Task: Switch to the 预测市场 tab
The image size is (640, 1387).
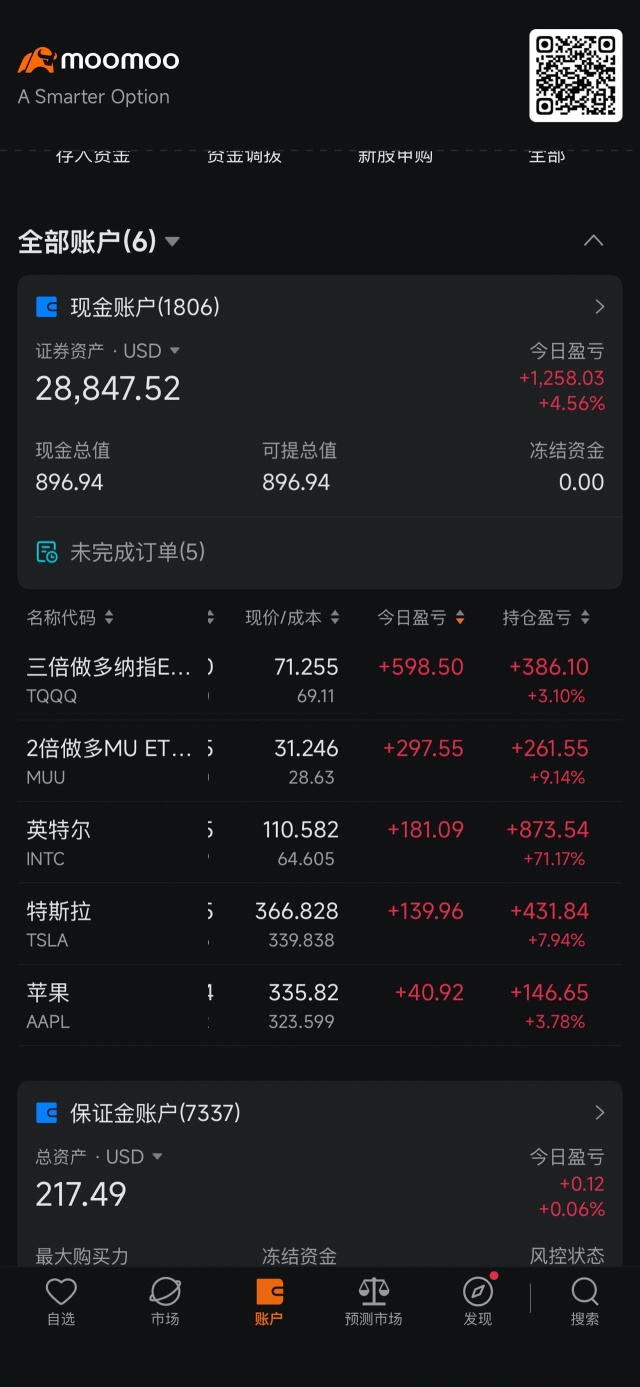Action: [x=373, y=1301]
